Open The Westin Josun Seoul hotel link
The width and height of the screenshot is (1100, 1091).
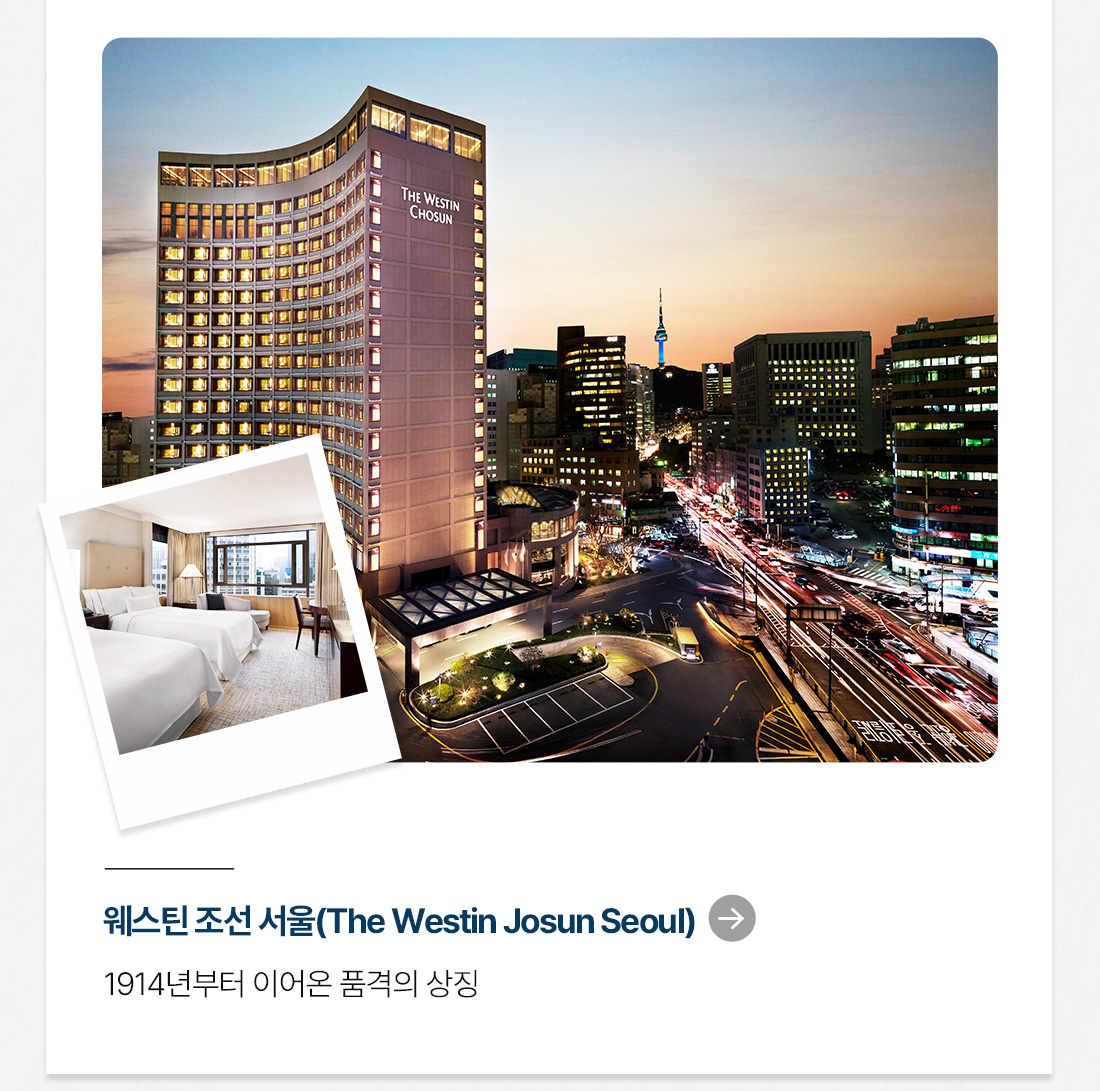click(399, 920)
